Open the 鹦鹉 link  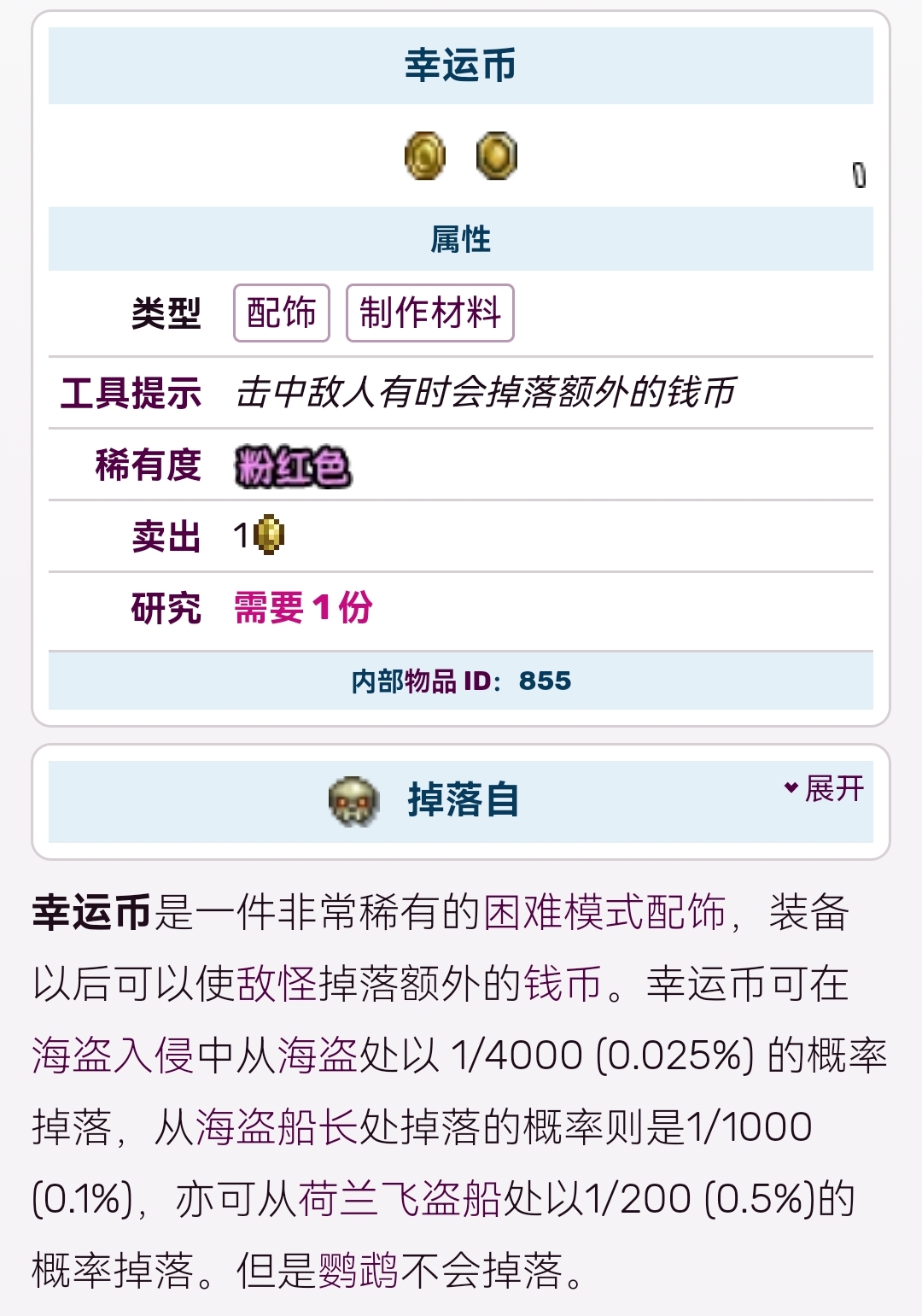[359, 1271]
